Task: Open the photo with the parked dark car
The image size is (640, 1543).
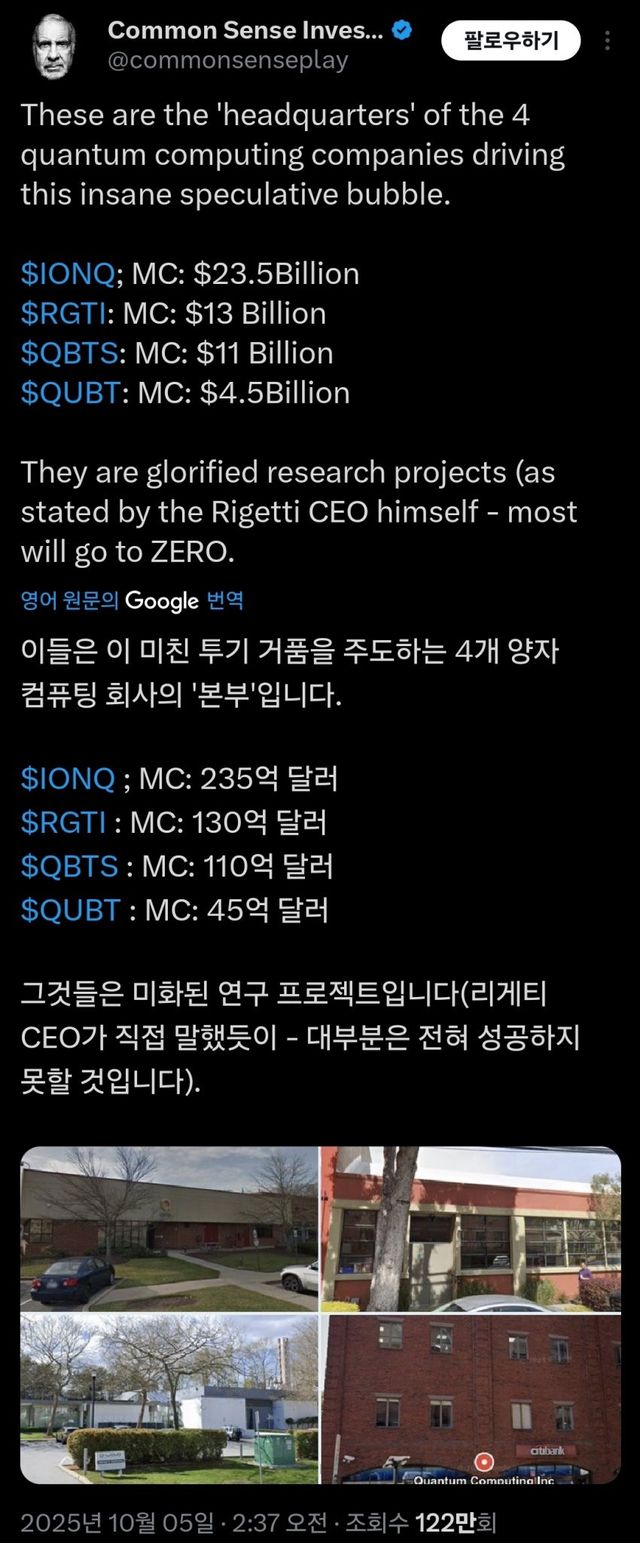Action: 168,1229
